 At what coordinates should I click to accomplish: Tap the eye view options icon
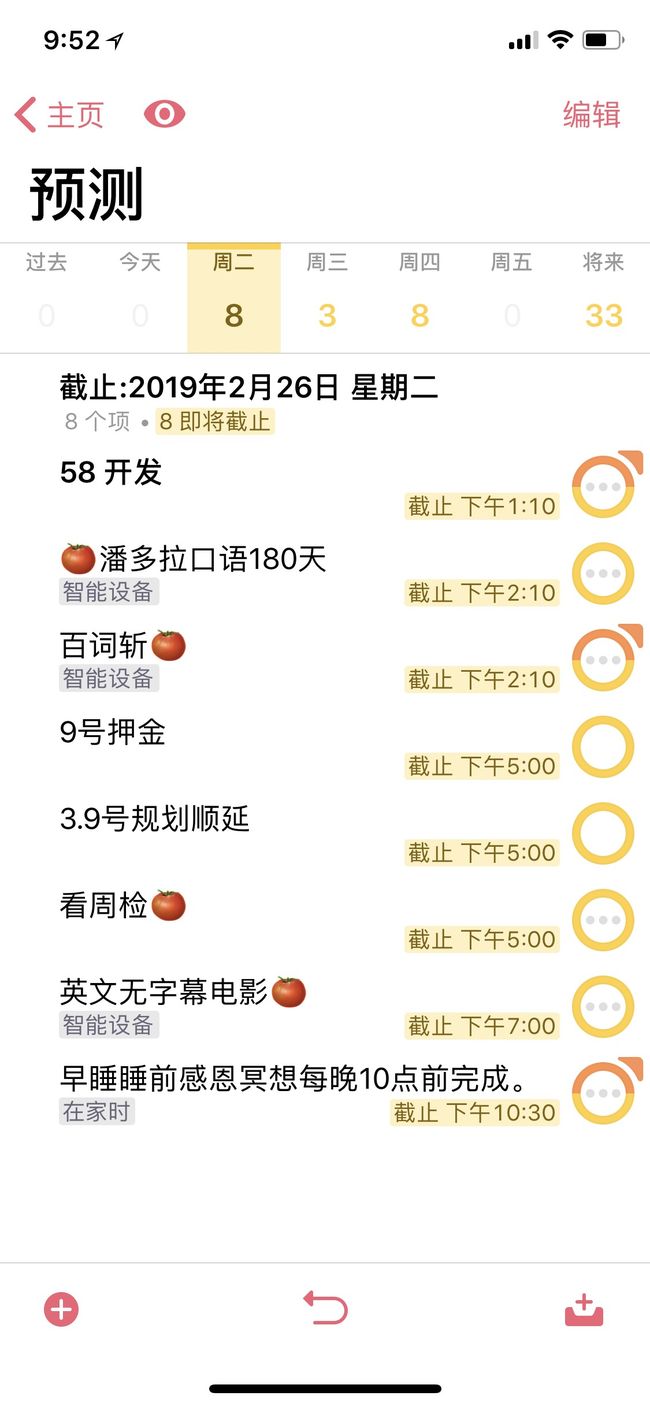coord(164,114)
